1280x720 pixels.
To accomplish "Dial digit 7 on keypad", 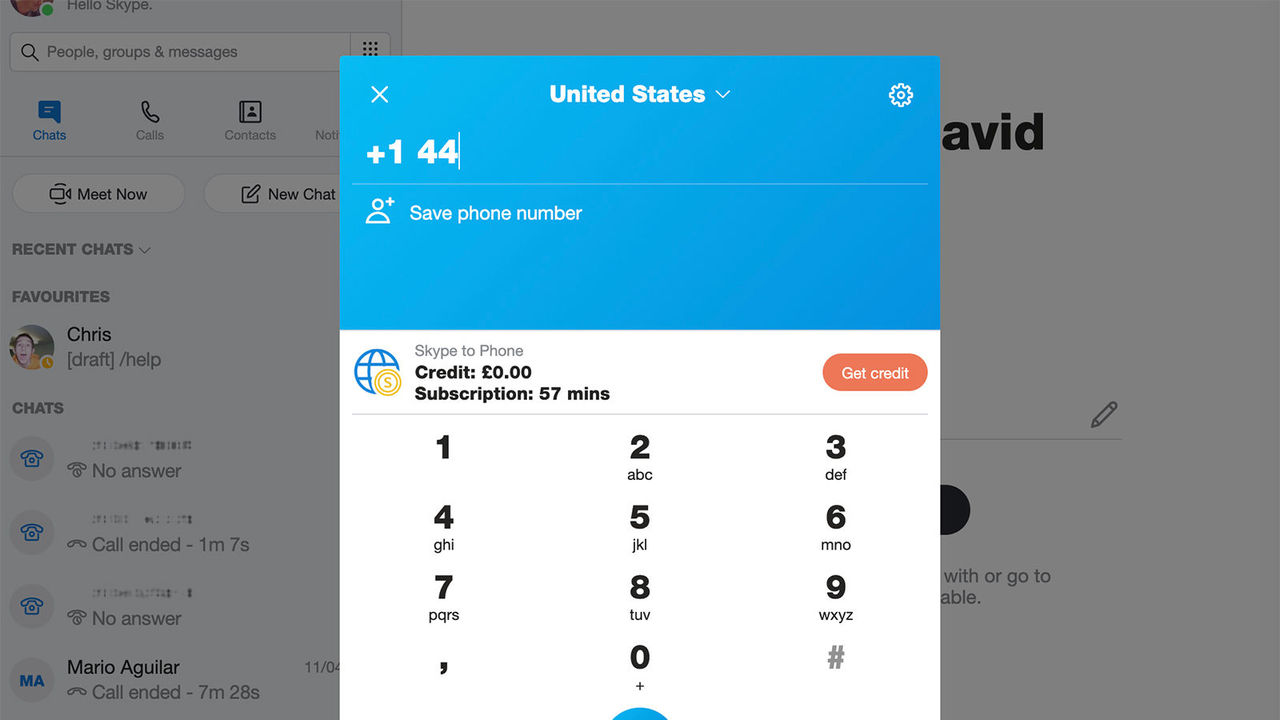I will tap(444, 596).
